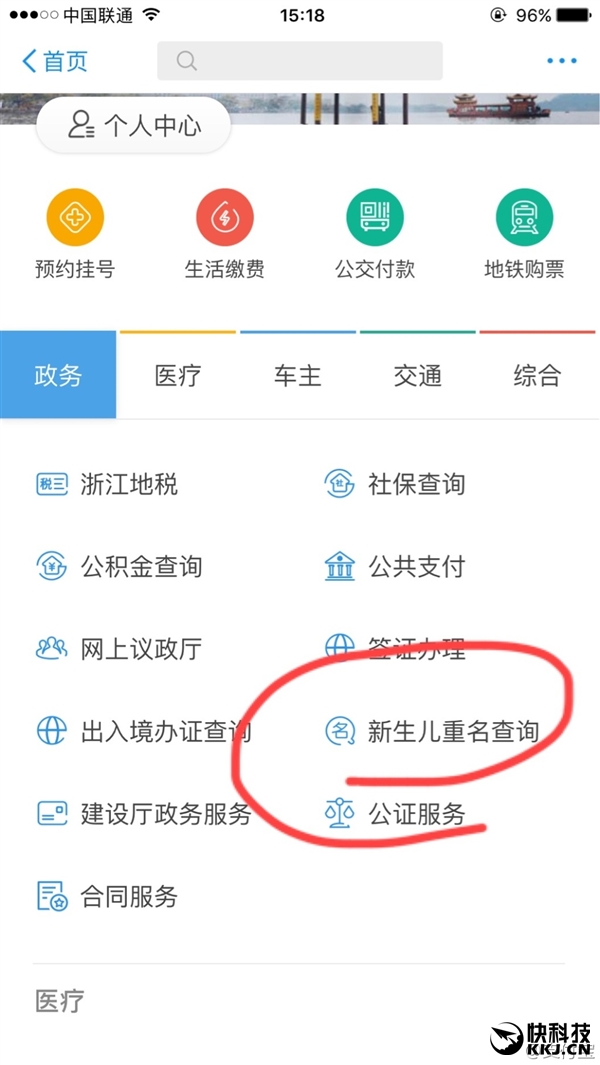Screen dimensions: 600x1065
Task: Open 出入境办证查询
Action: 143,732
